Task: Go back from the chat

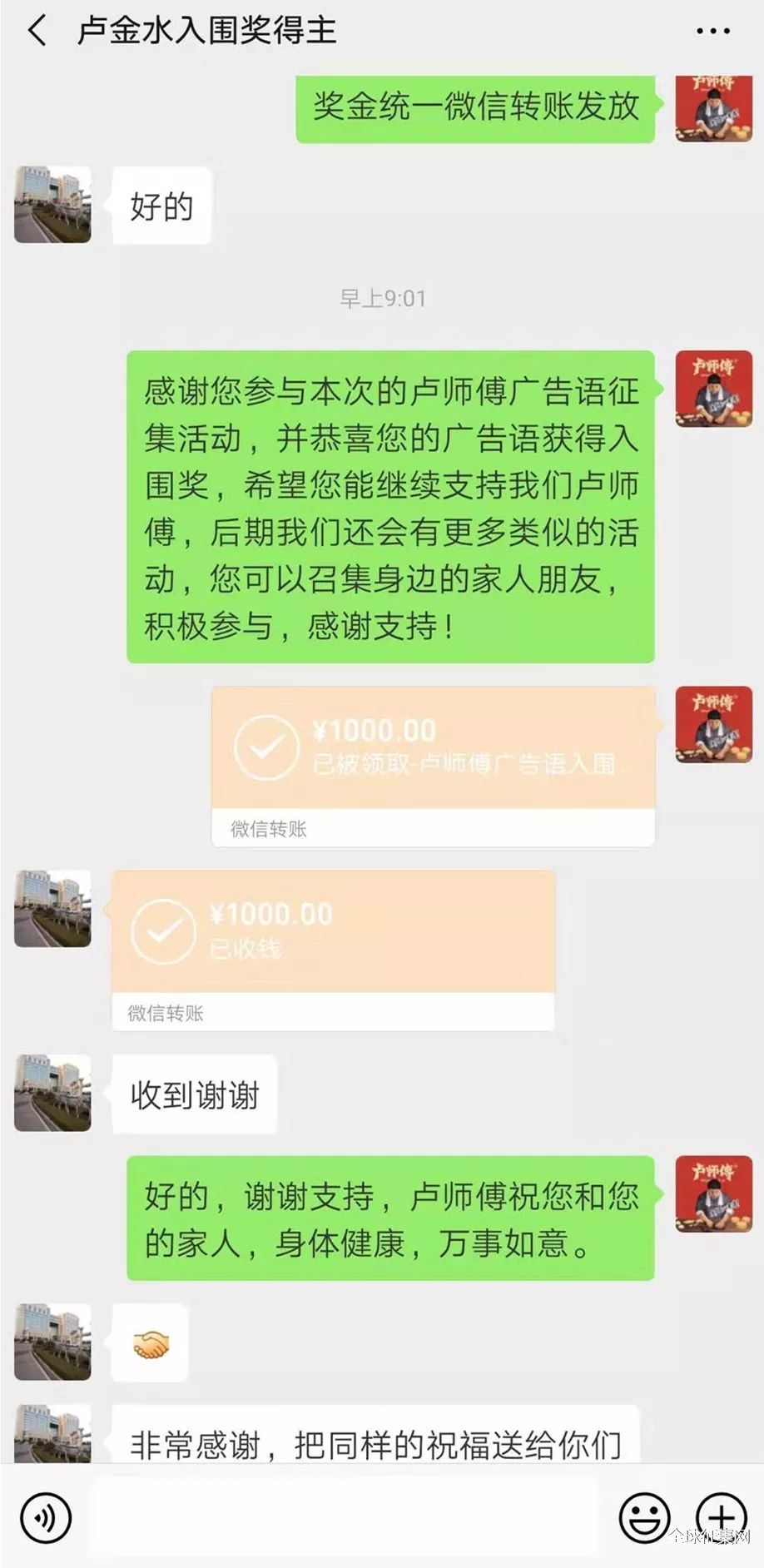Action: tap(37, 32)
